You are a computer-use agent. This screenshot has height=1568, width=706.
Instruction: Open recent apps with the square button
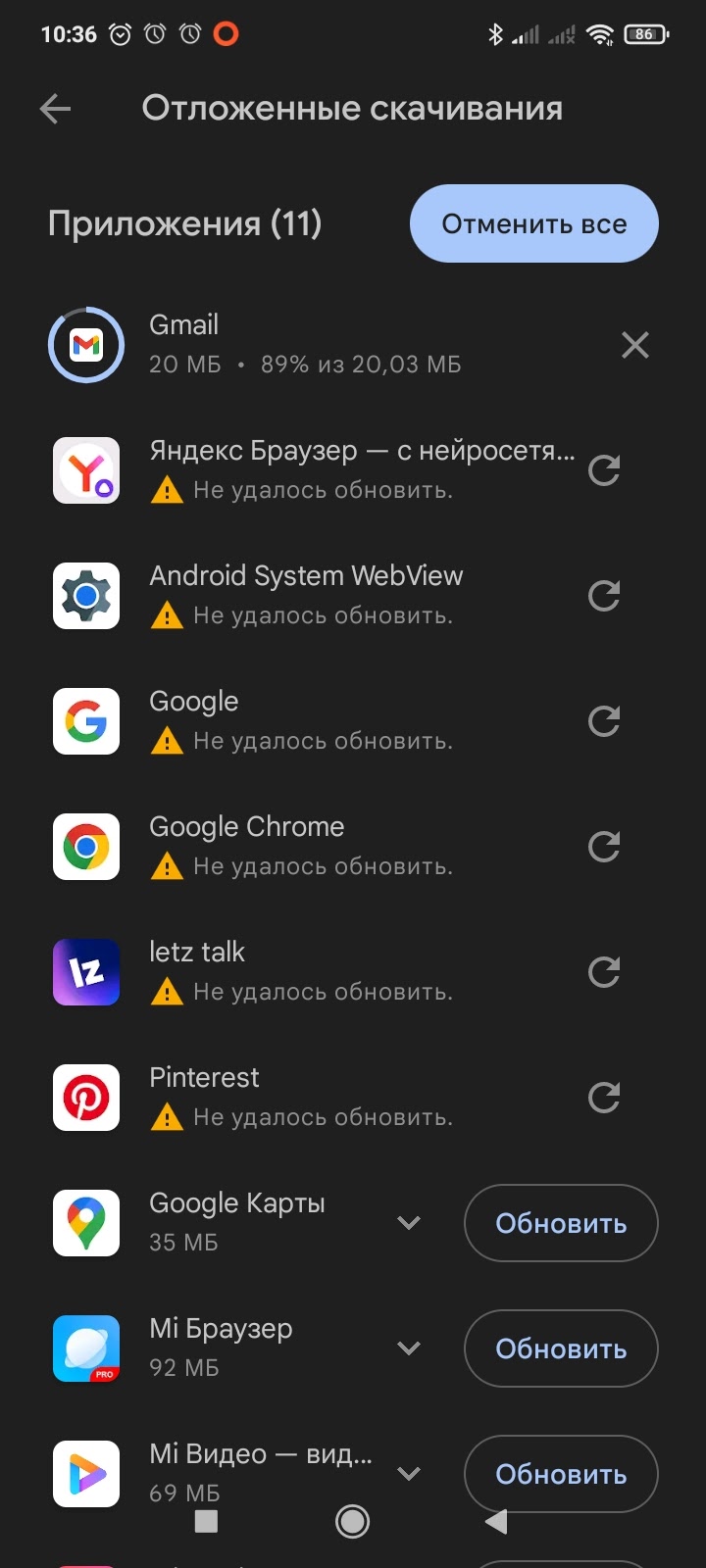click(x=207, y=1521)
